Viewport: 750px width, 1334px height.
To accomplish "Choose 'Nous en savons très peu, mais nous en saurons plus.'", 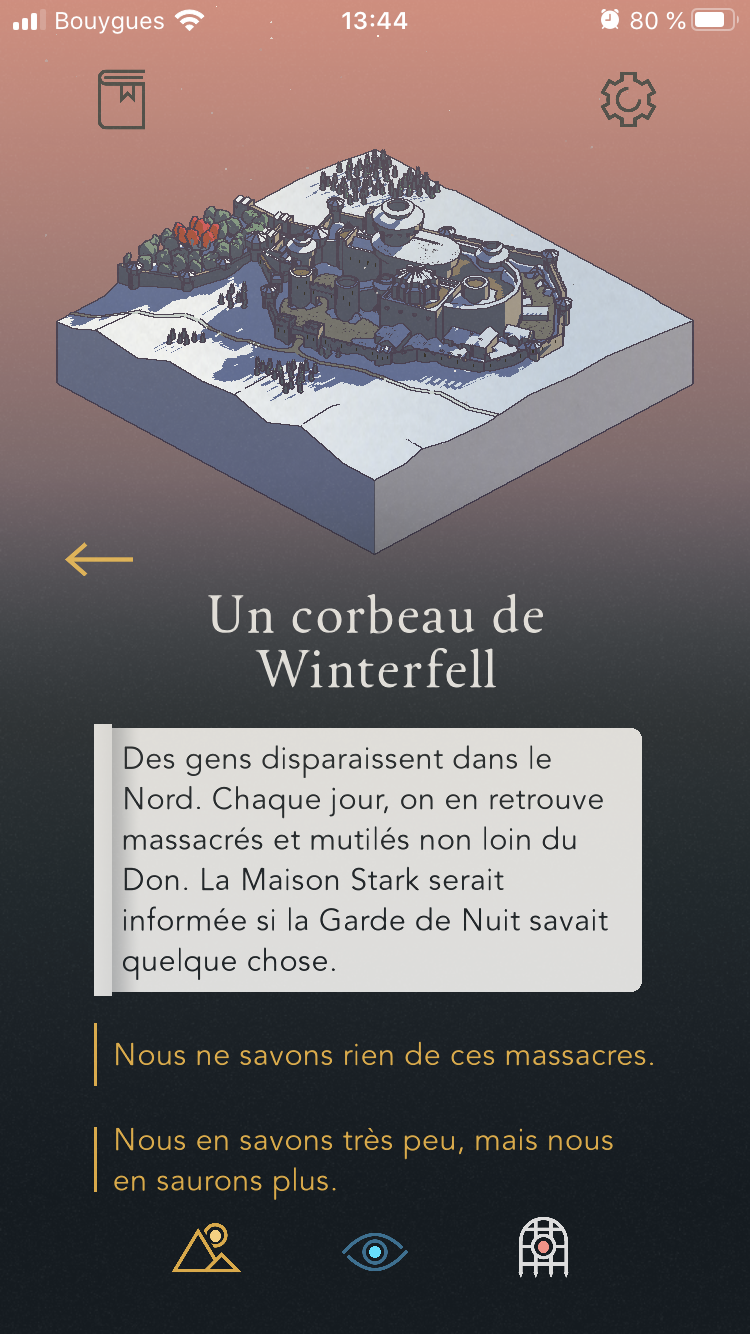I will tap(364, 1160).
